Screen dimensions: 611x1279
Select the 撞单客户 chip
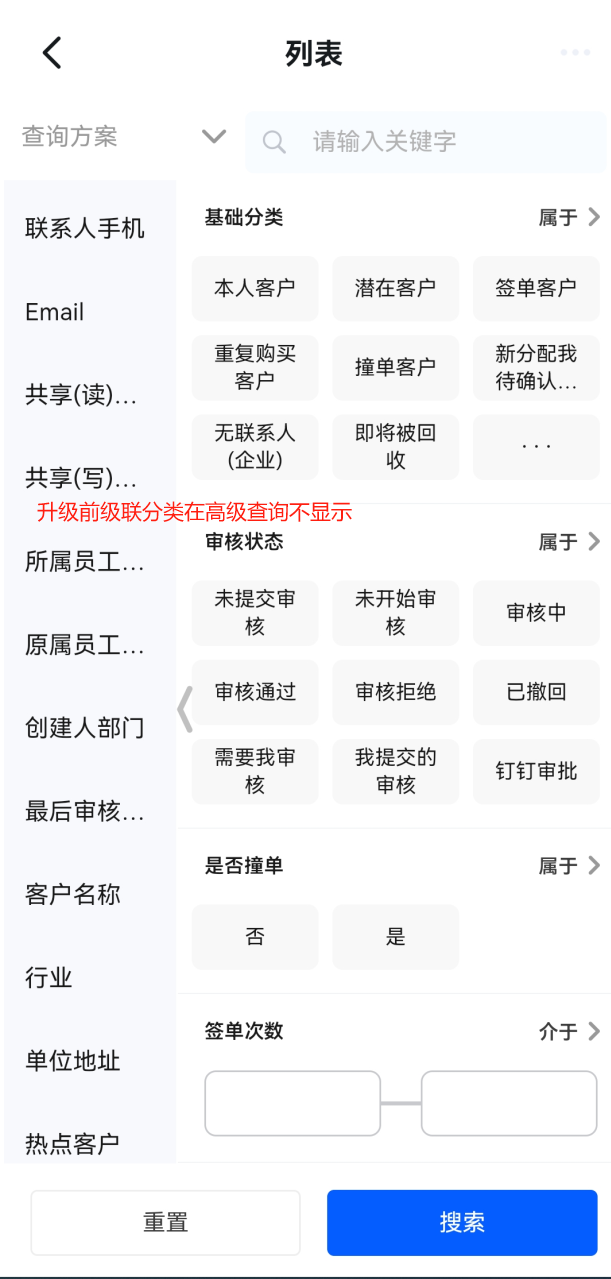(396, 367)
